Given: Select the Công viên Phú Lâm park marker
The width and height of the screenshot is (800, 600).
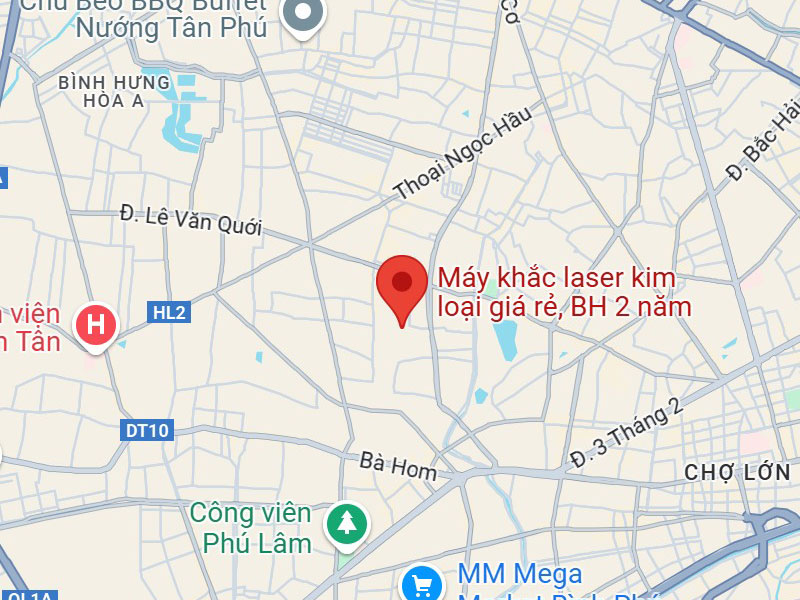Looking at the screenshot, I should point(347,522).
